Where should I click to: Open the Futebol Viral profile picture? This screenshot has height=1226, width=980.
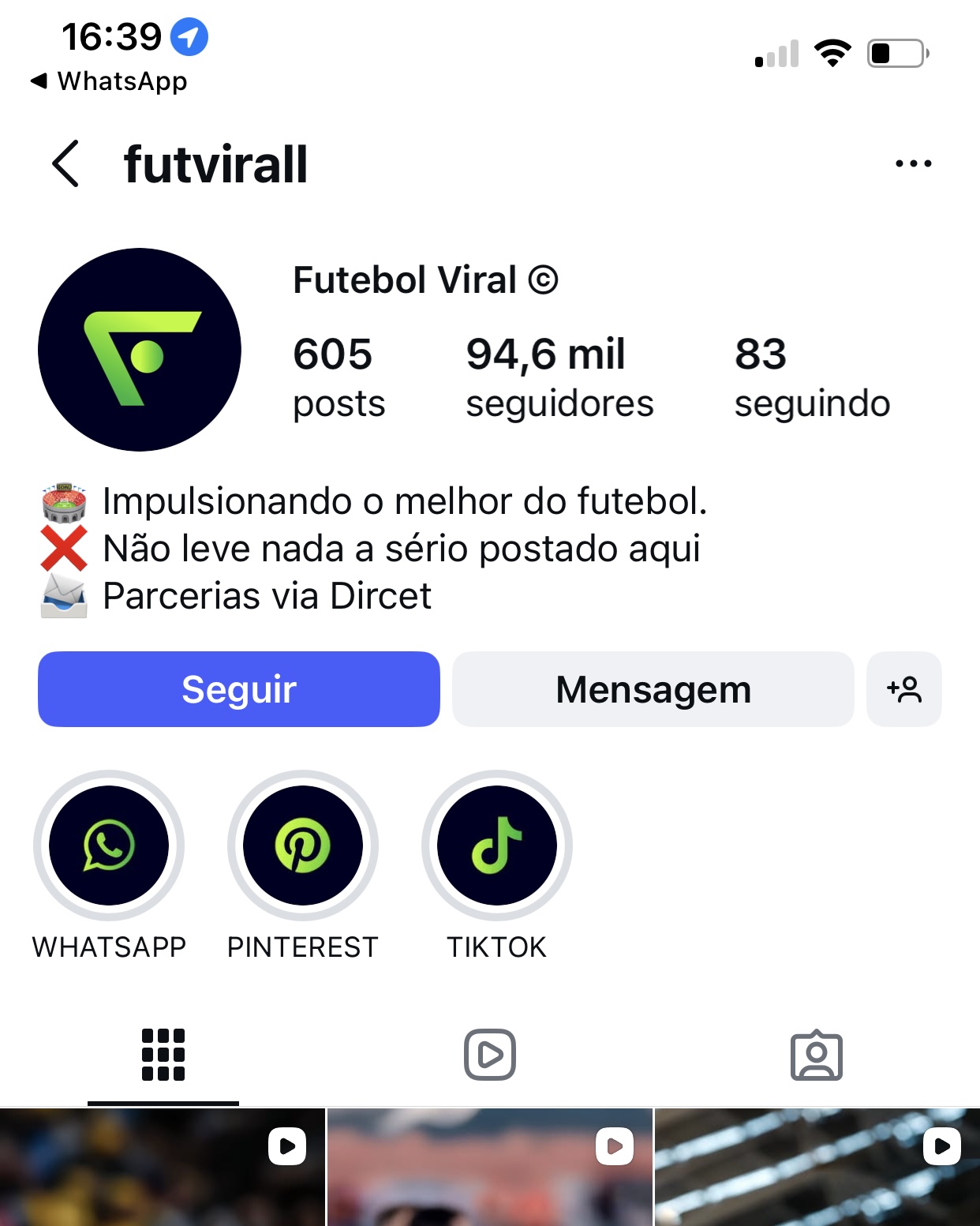140,350
